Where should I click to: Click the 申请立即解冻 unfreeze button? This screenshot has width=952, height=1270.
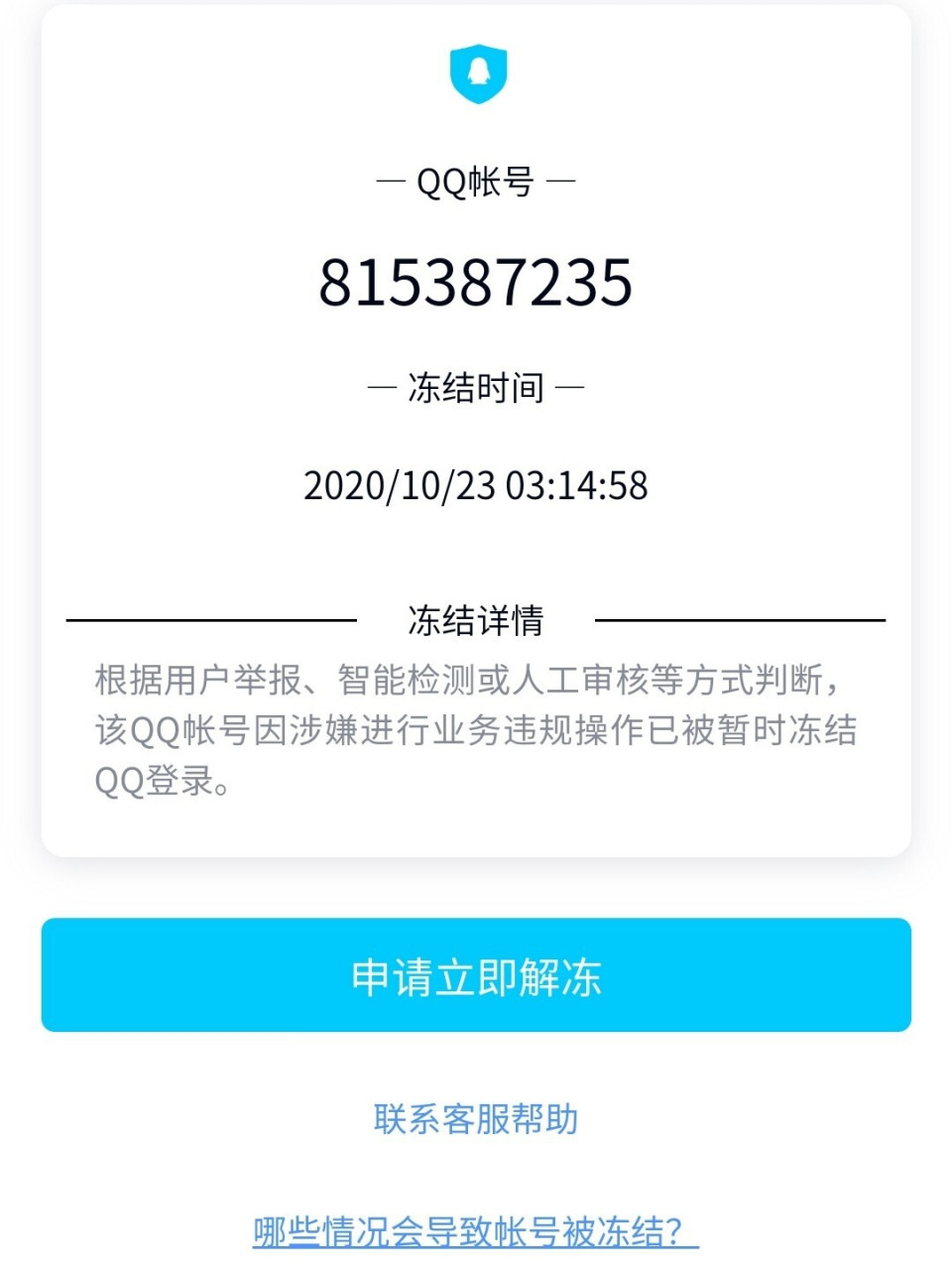tap(476, 976)
